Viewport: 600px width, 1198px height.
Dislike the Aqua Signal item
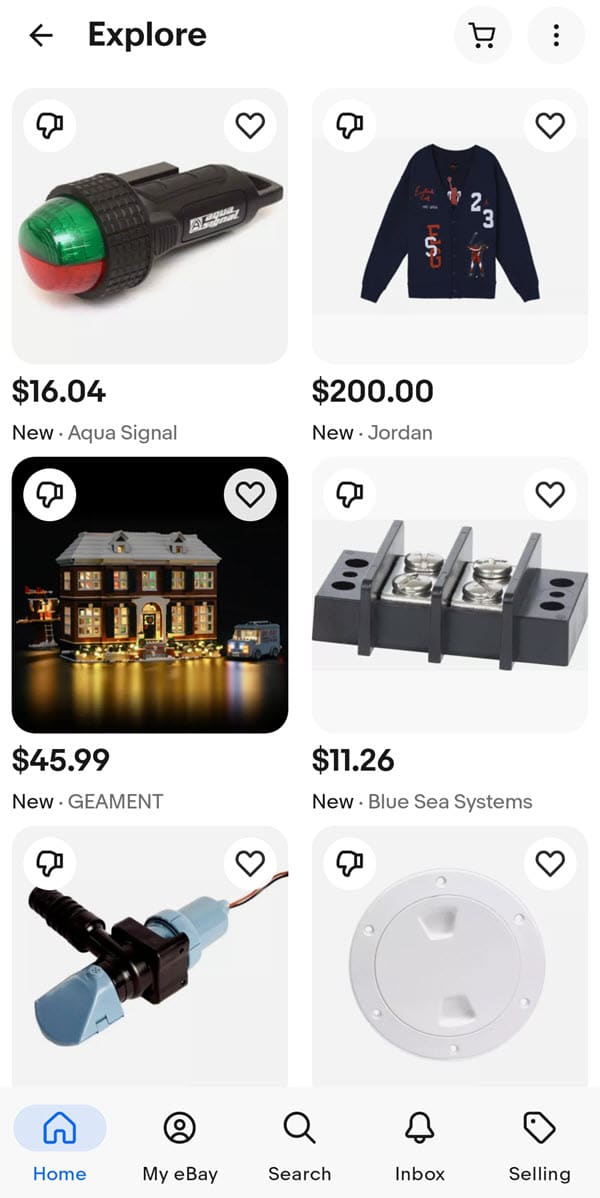coord(50,125)
